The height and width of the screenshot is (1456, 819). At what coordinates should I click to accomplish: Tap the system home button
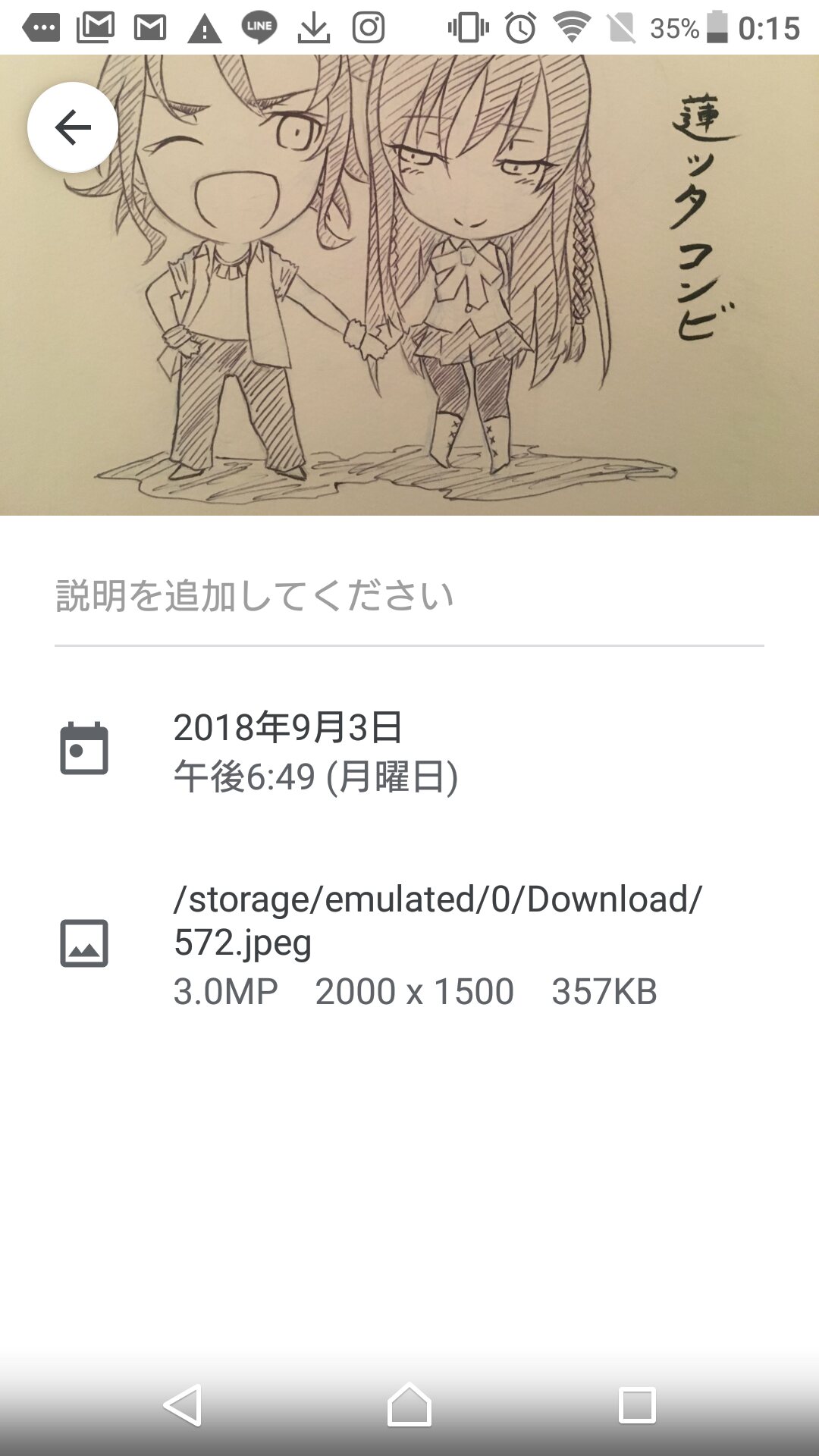coord(409,1405)
